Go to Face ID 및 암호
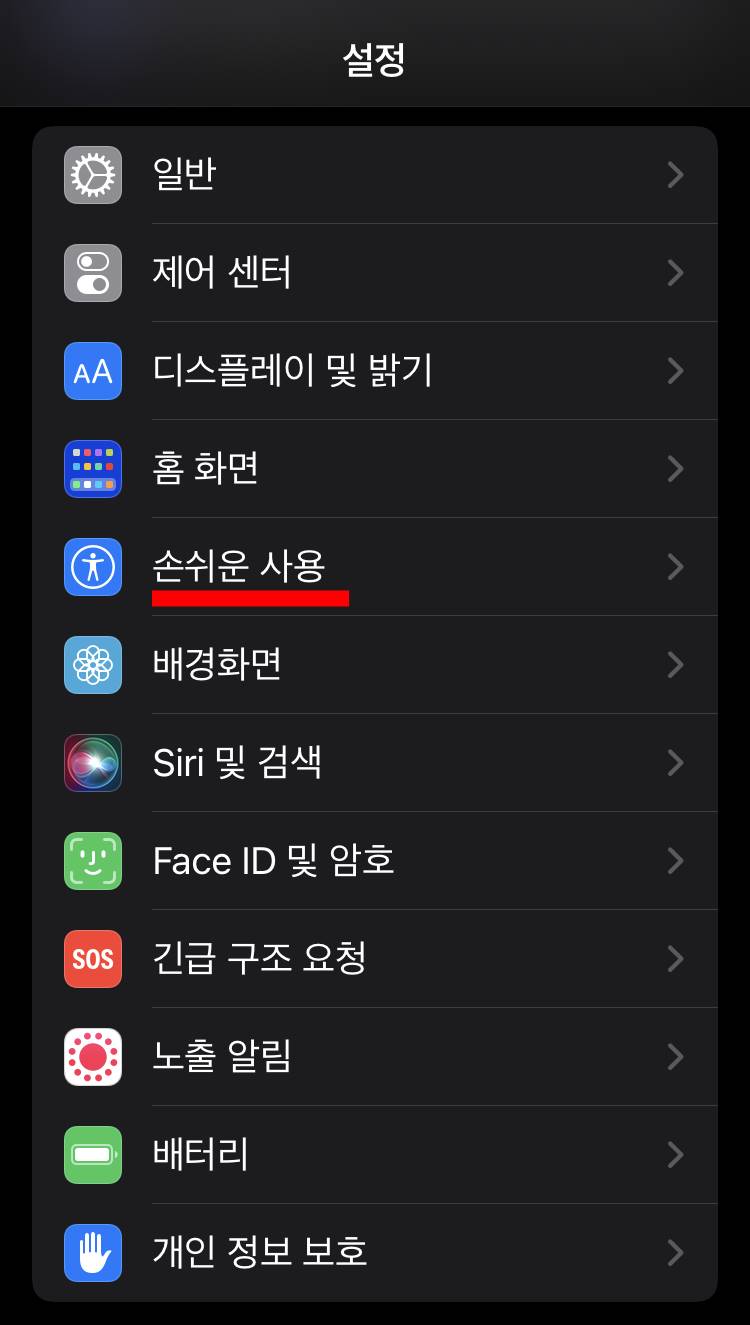750x1325 pixels. [x=375, y=861]
